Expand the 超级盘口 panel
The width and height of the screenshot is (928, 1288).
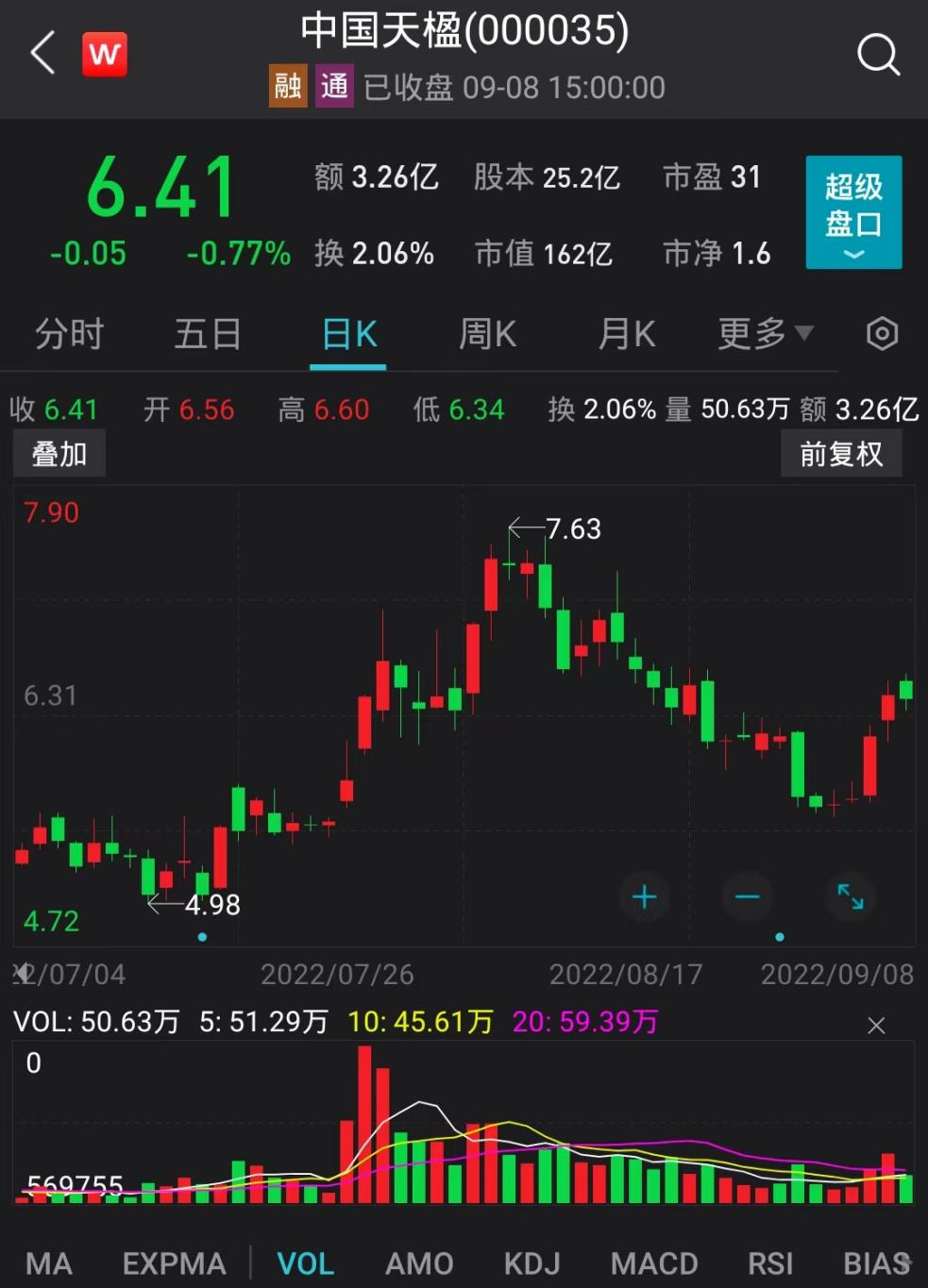pos(853,212)
